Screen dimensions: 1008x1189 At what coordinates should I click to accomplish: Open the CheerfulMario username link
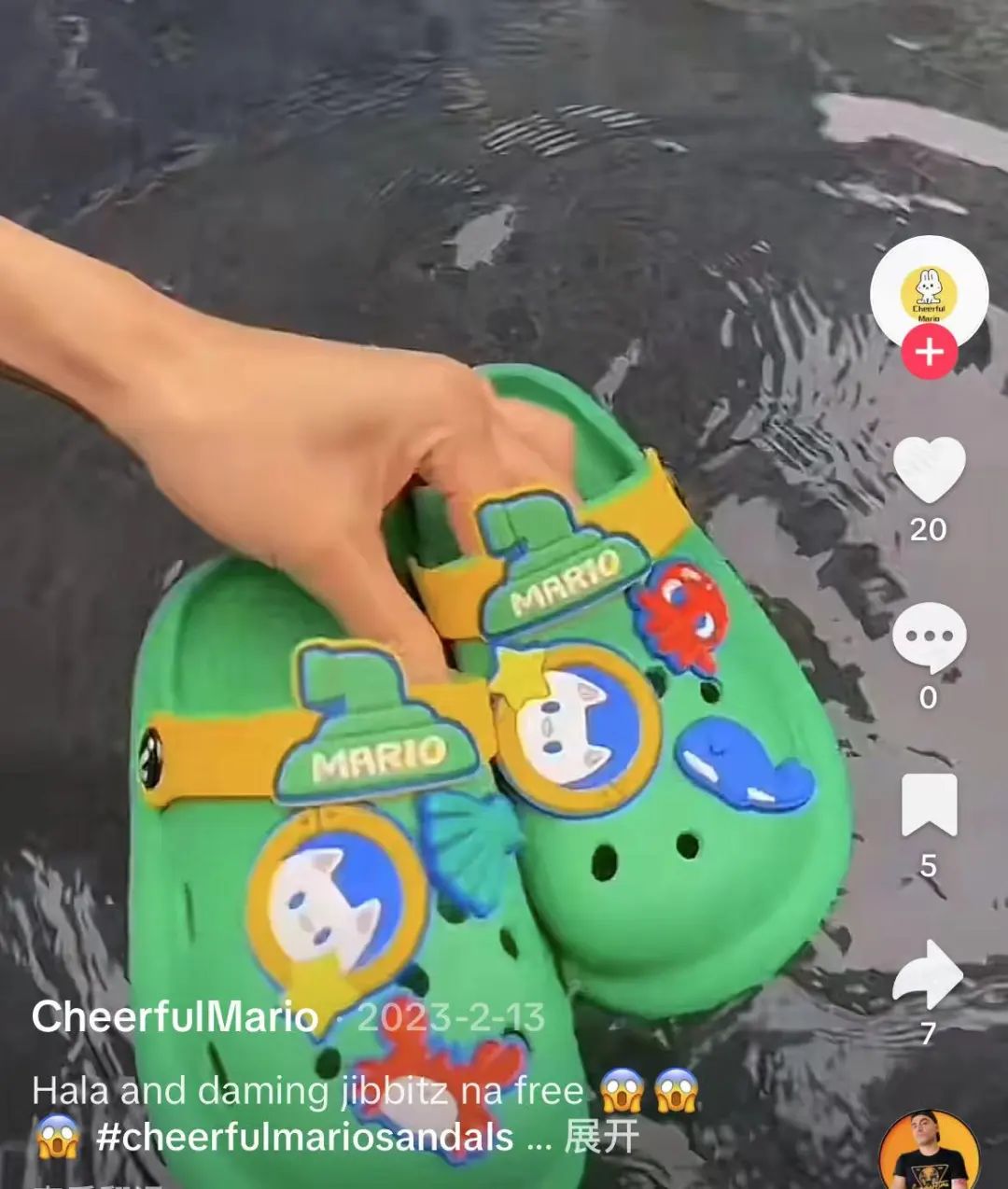click(x=175, y=1016)
